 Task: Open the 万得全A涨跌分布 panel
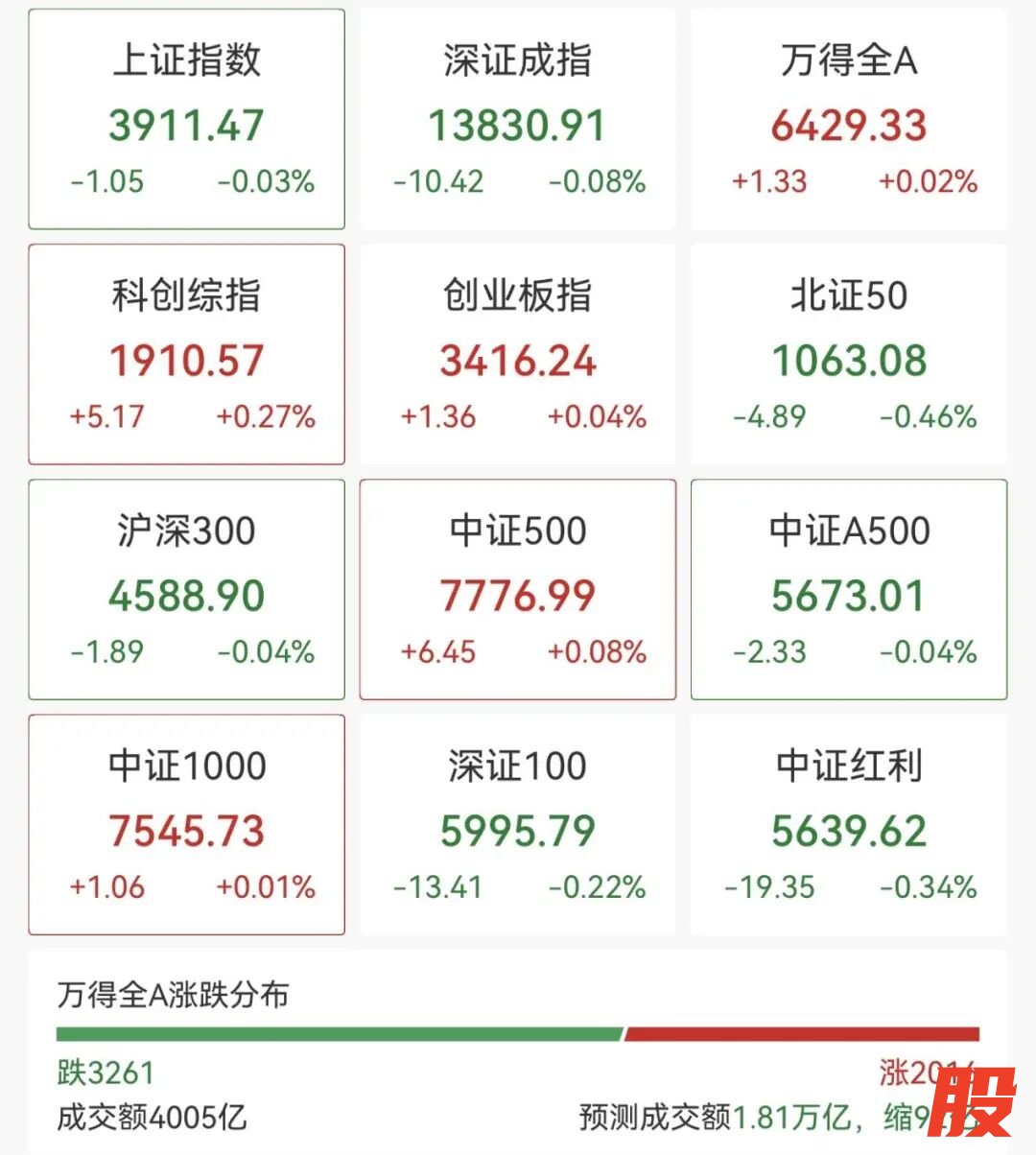coord(518,1052)
